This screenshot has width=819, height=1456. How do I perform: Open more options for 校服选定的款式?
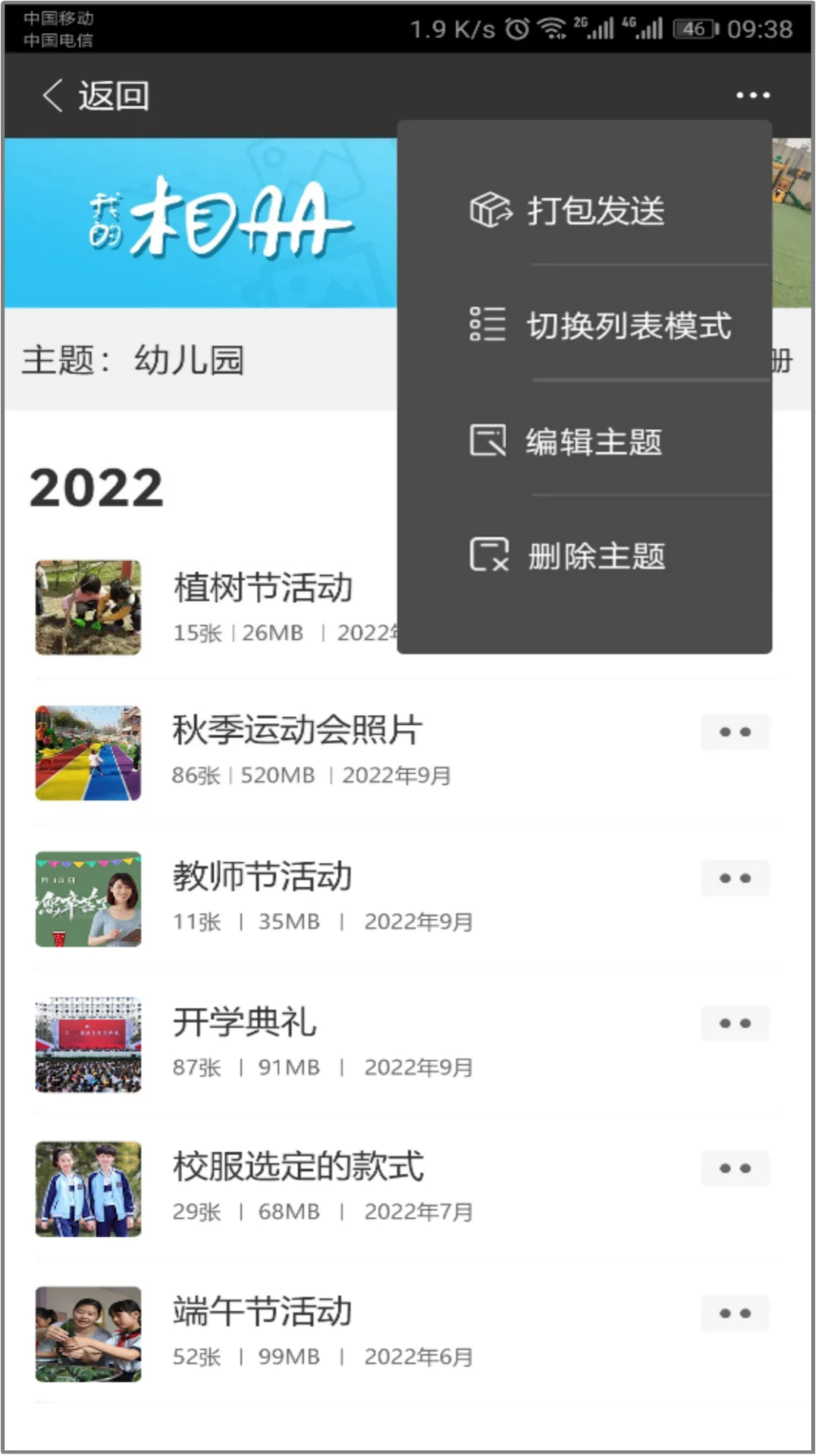(735, 1169)
